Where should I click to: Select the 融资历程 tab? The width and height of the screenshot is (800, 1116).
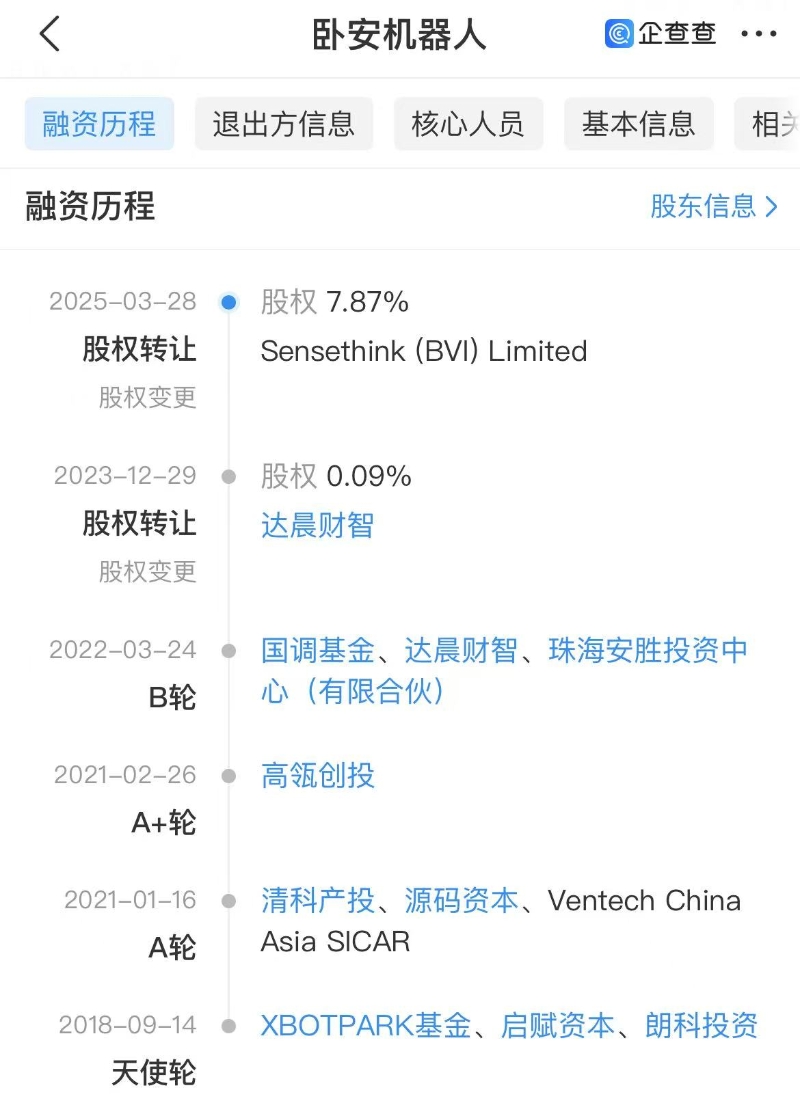click(x=99, y=124)
